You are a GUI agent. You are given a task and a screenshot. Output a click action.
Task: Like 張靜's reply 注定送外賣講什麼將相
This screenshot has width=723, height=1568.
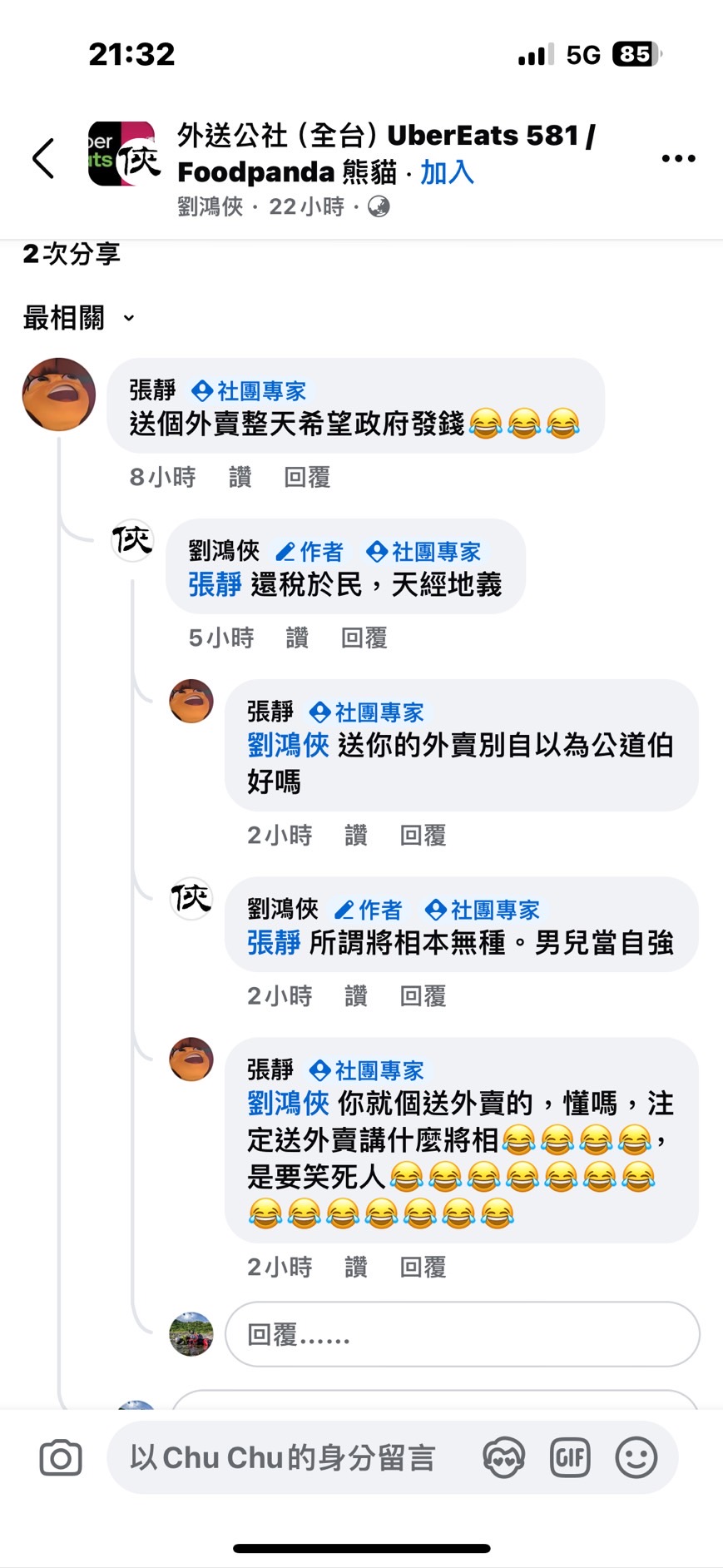point(356,1268)
